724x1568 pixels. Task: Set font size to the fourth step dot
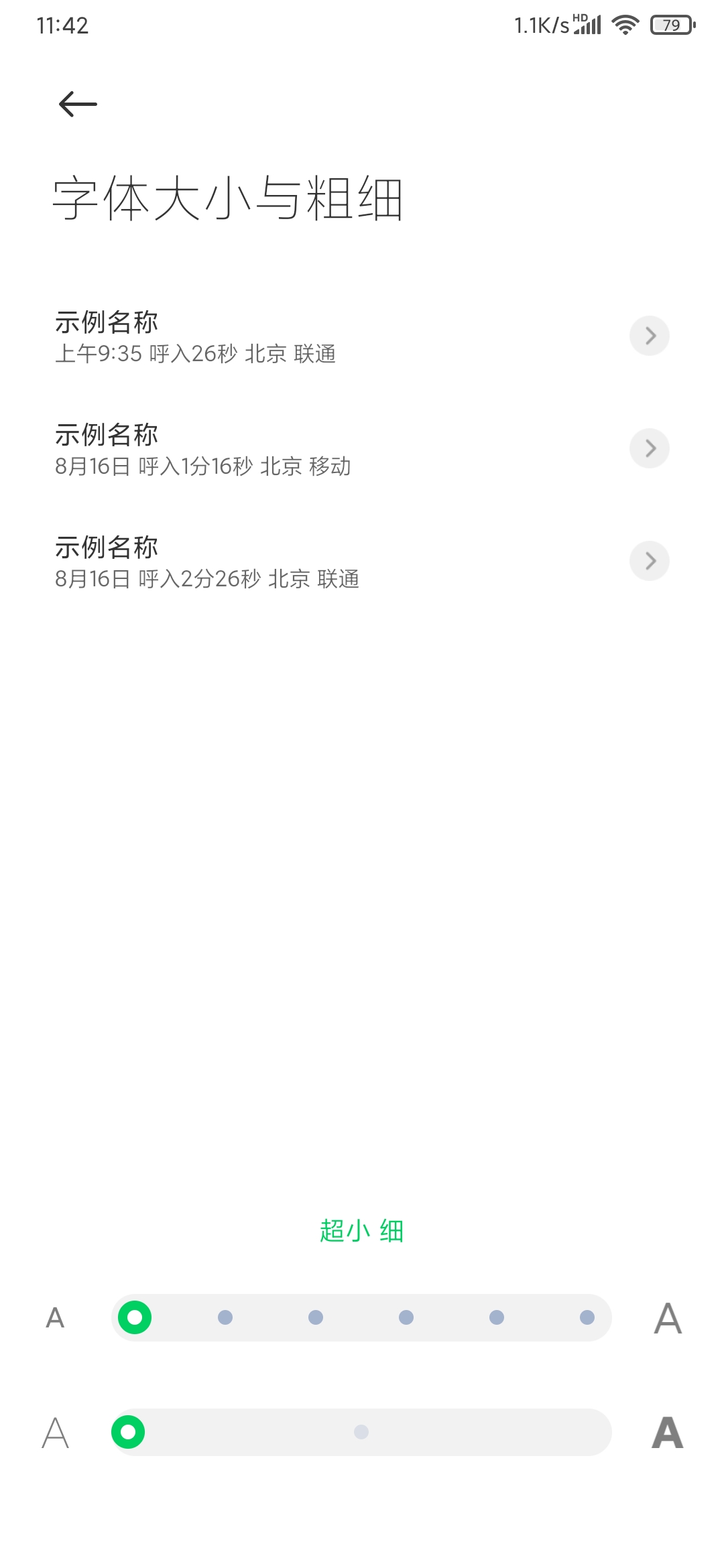[x=406, y=1317]
